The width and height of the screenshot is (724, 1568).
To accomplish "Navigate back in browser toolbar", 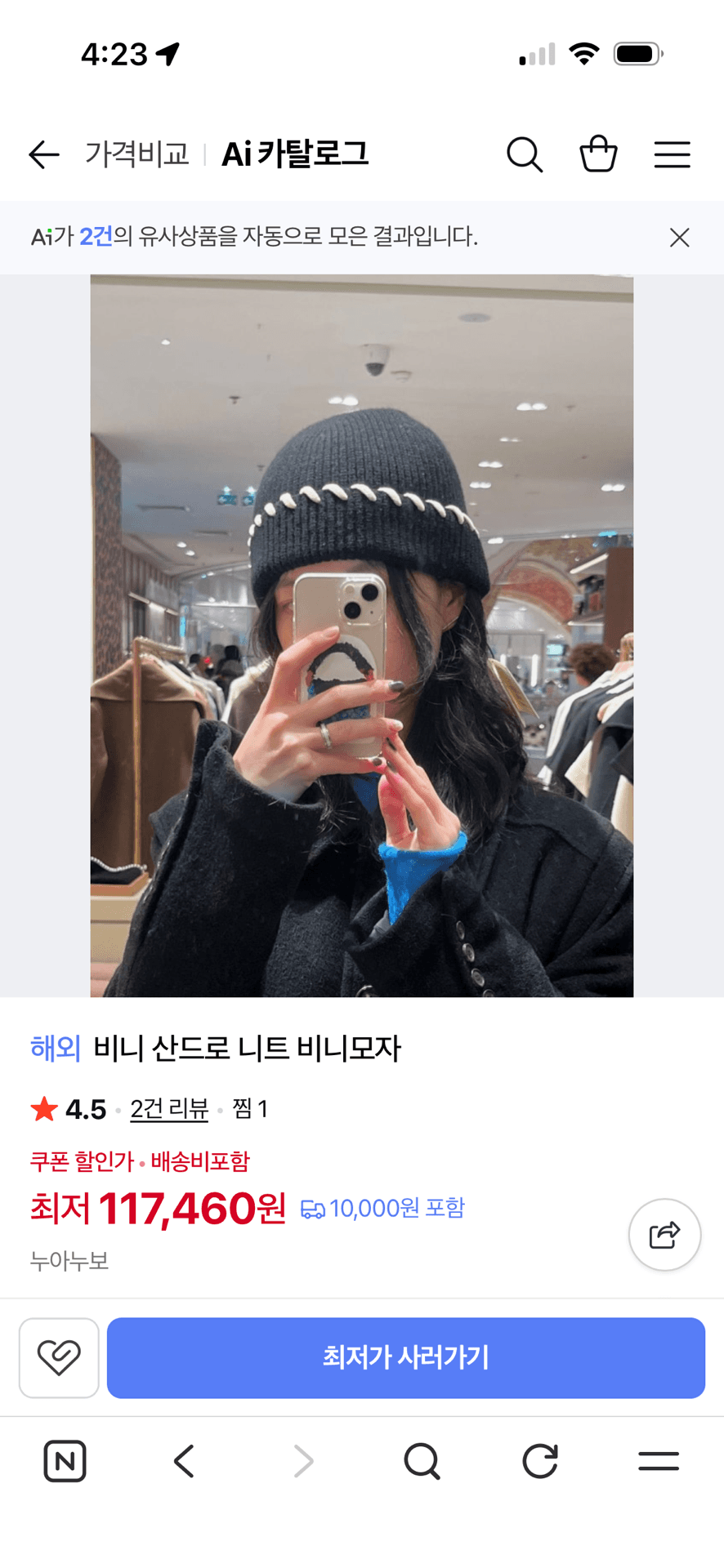I will 185,1461.
